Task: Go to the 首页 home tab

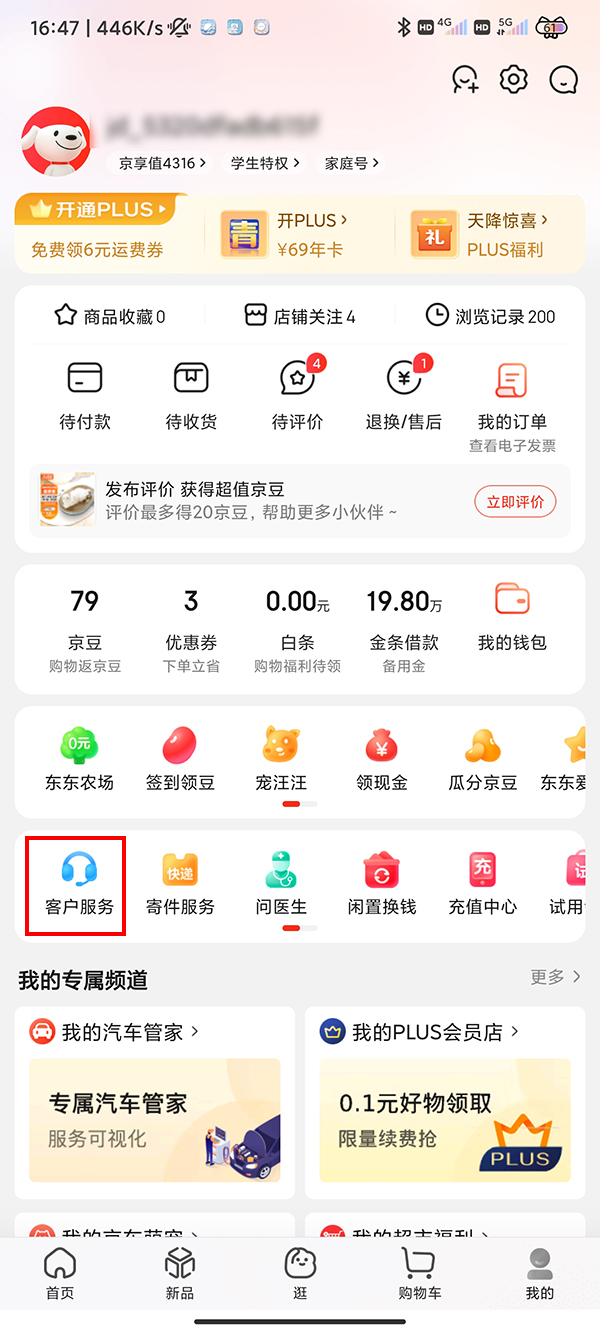Action: [x=60, y=1273]
